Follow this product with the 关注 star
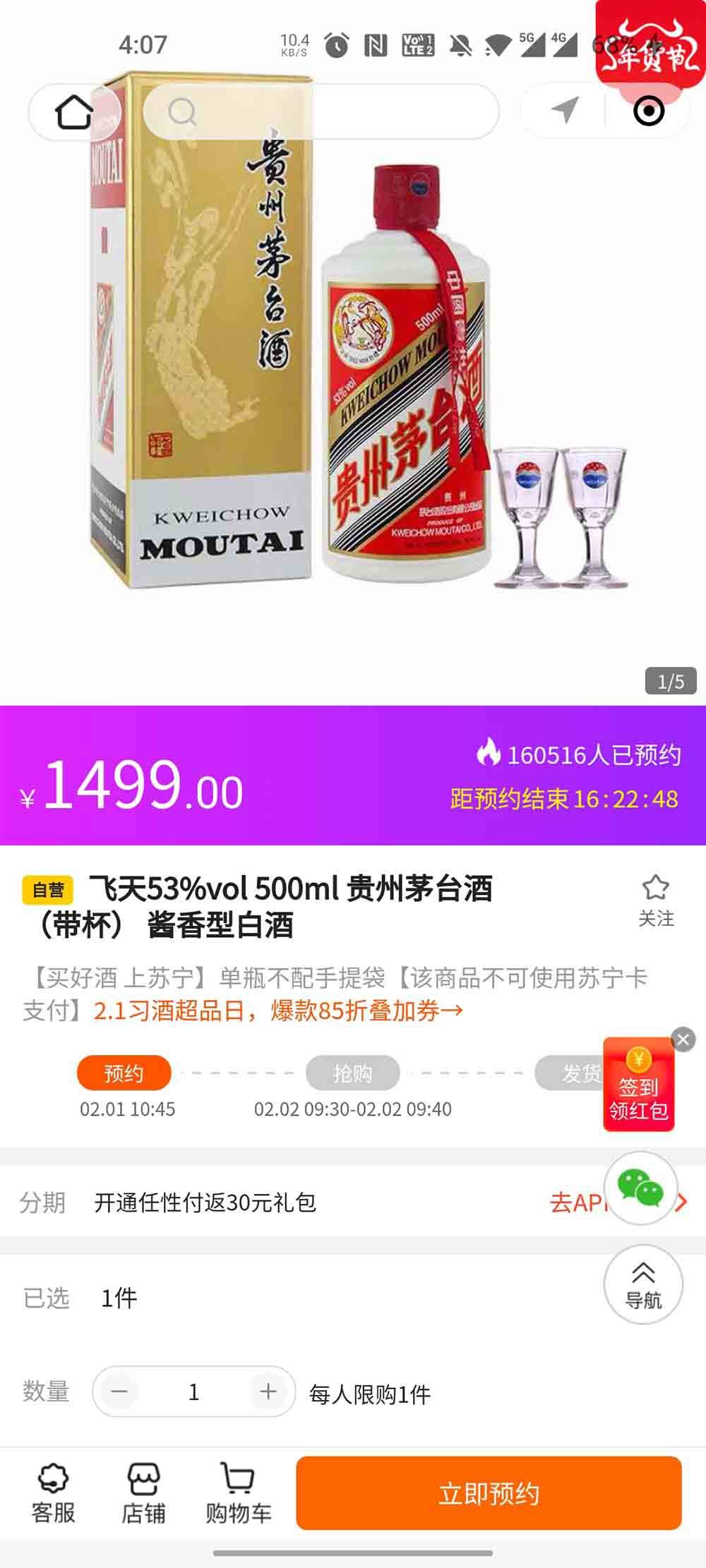 pyautogui.click(x=656, y=900)
